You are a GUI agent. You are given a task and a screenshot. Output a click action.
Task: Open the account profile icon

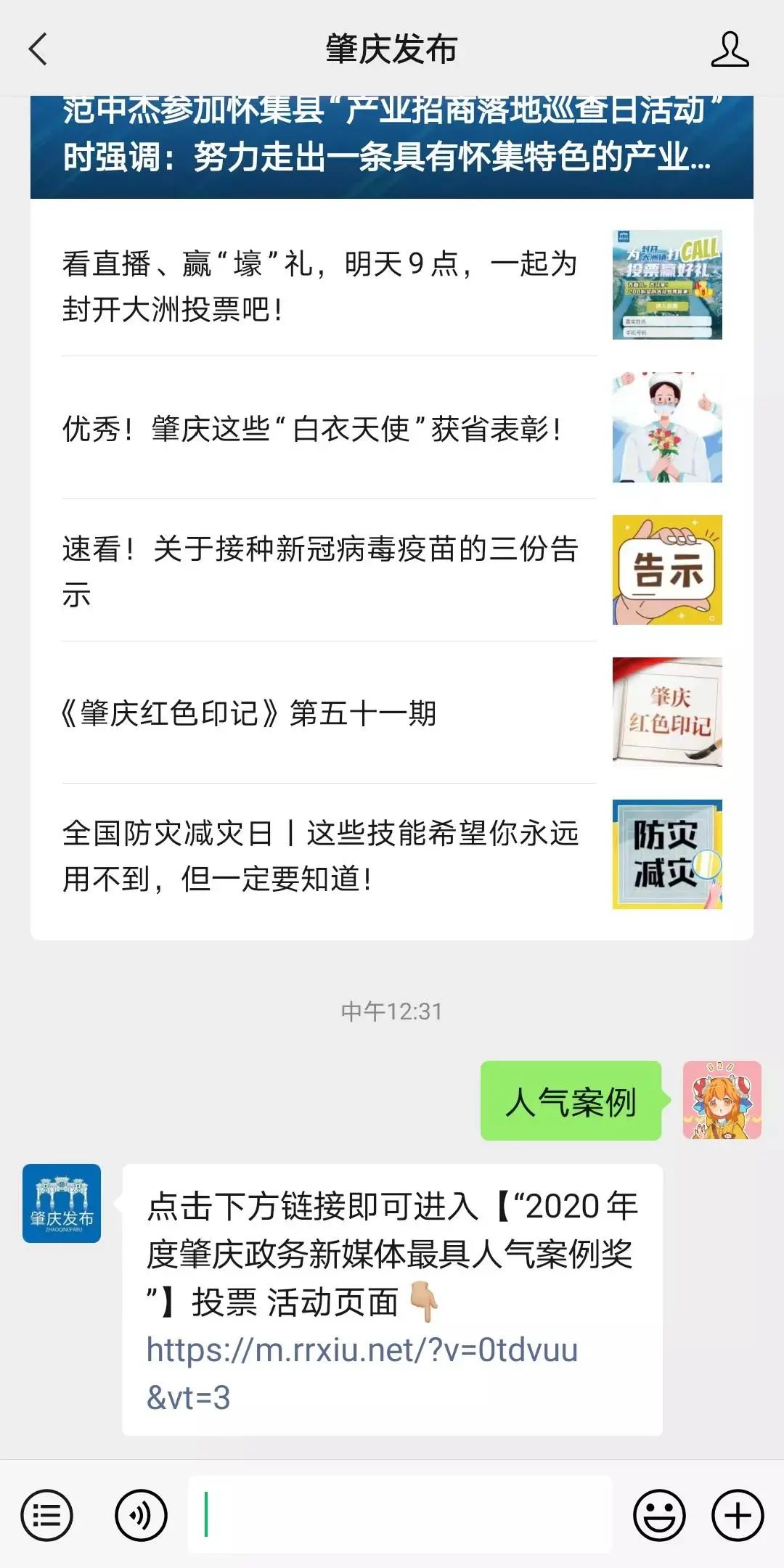point(730,49)
